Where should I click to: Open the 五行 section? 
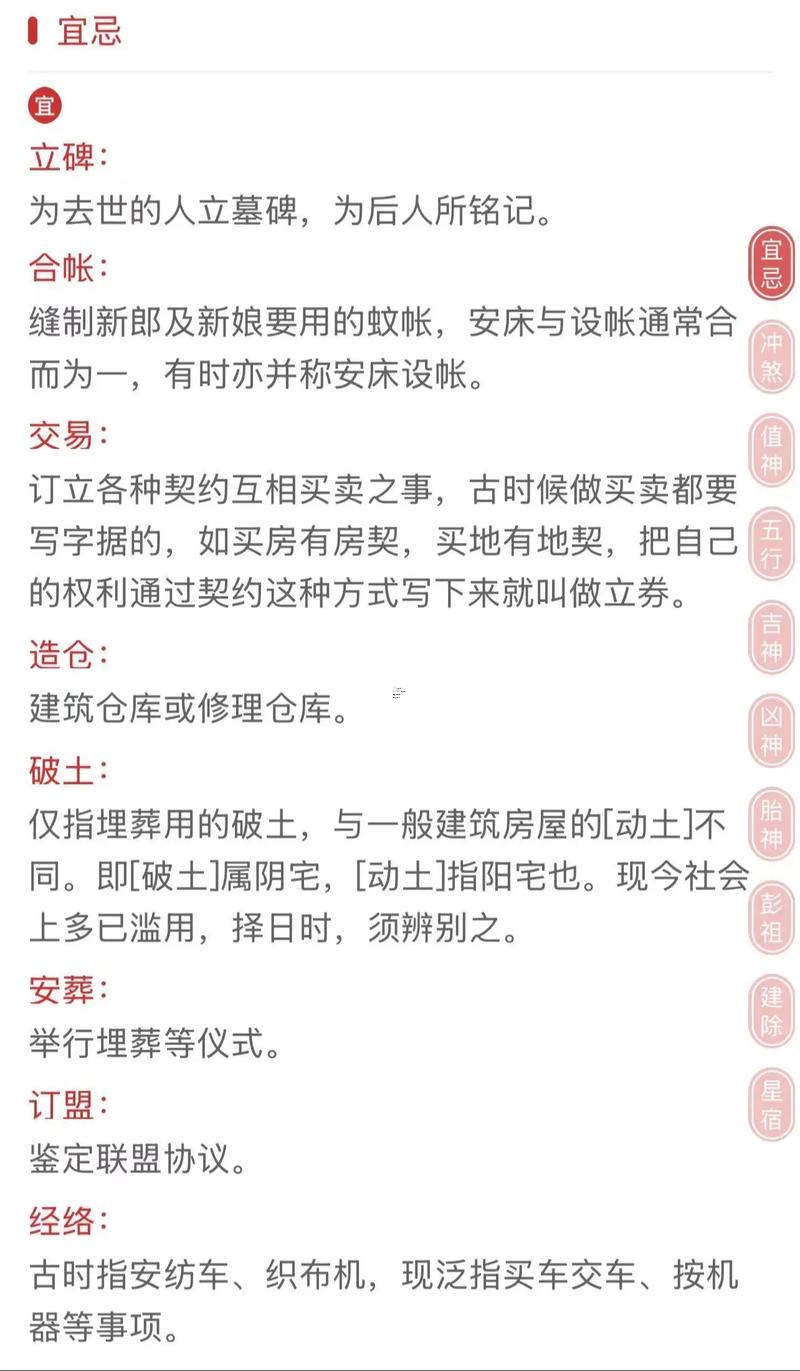pyautogui.click(x=771, y=544)
